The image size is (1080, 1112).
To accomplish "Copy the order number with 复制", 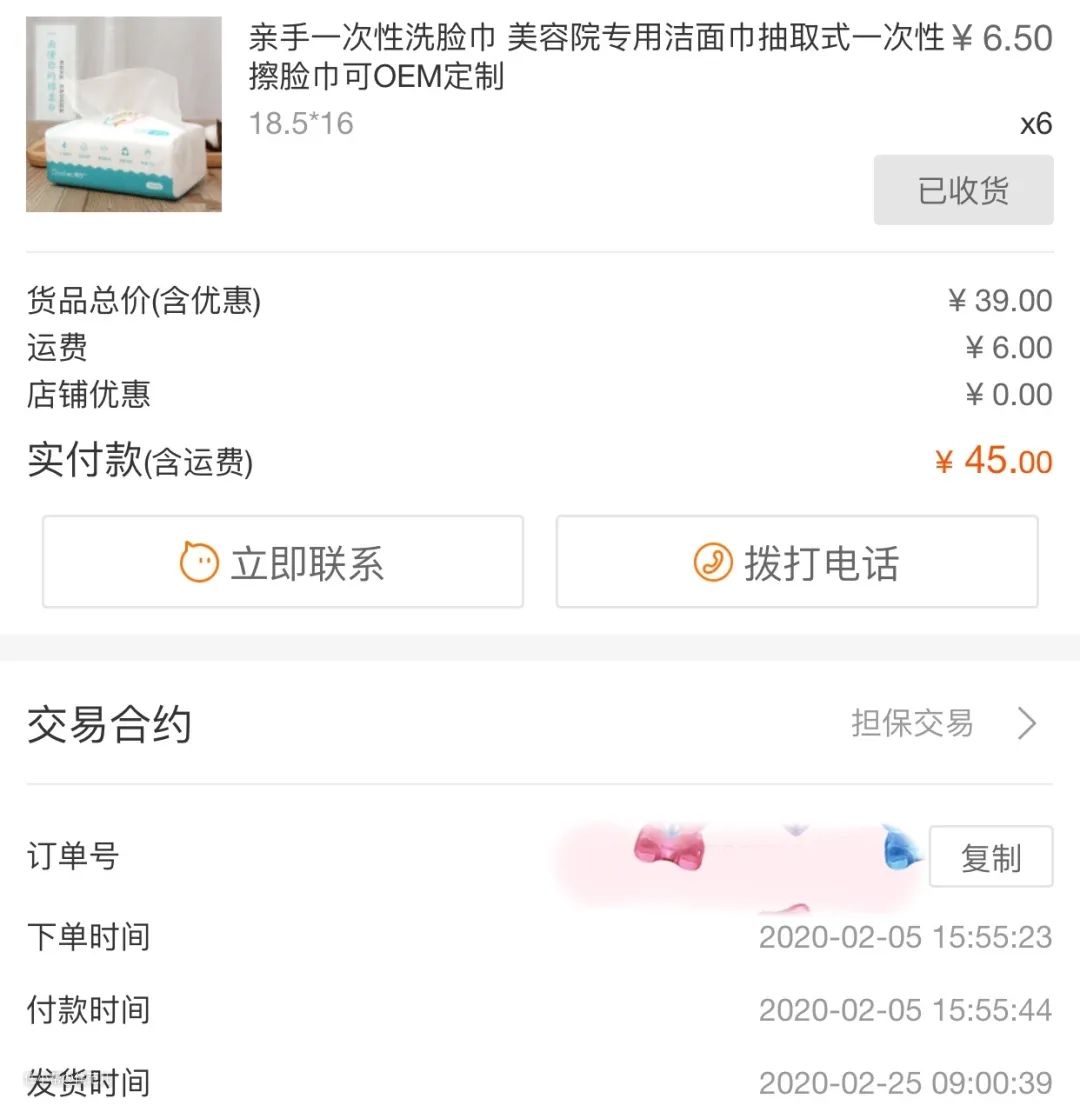I will tap(990, 857).
